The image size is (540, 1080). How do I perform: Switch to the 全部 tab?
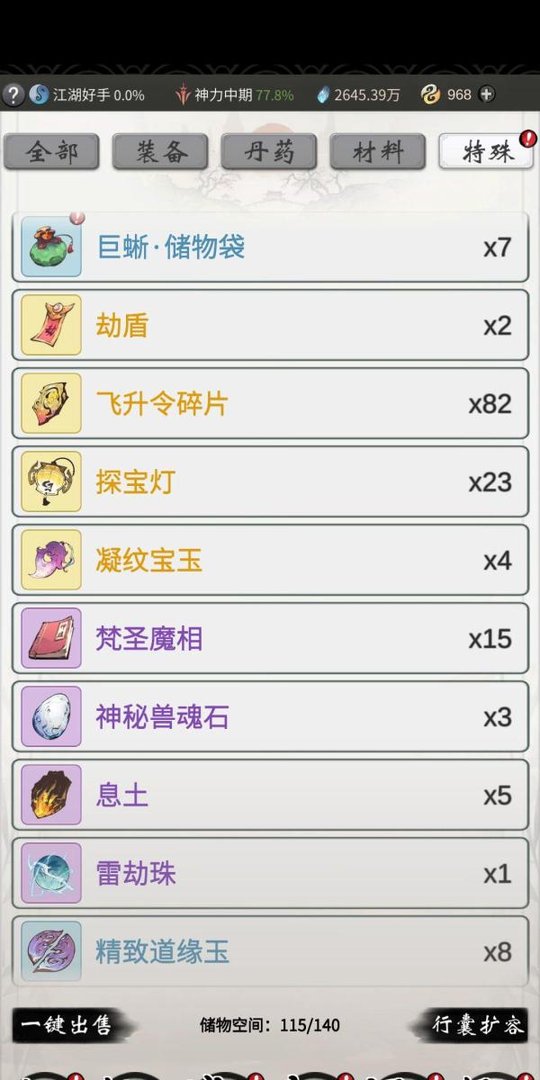(51, 152)
